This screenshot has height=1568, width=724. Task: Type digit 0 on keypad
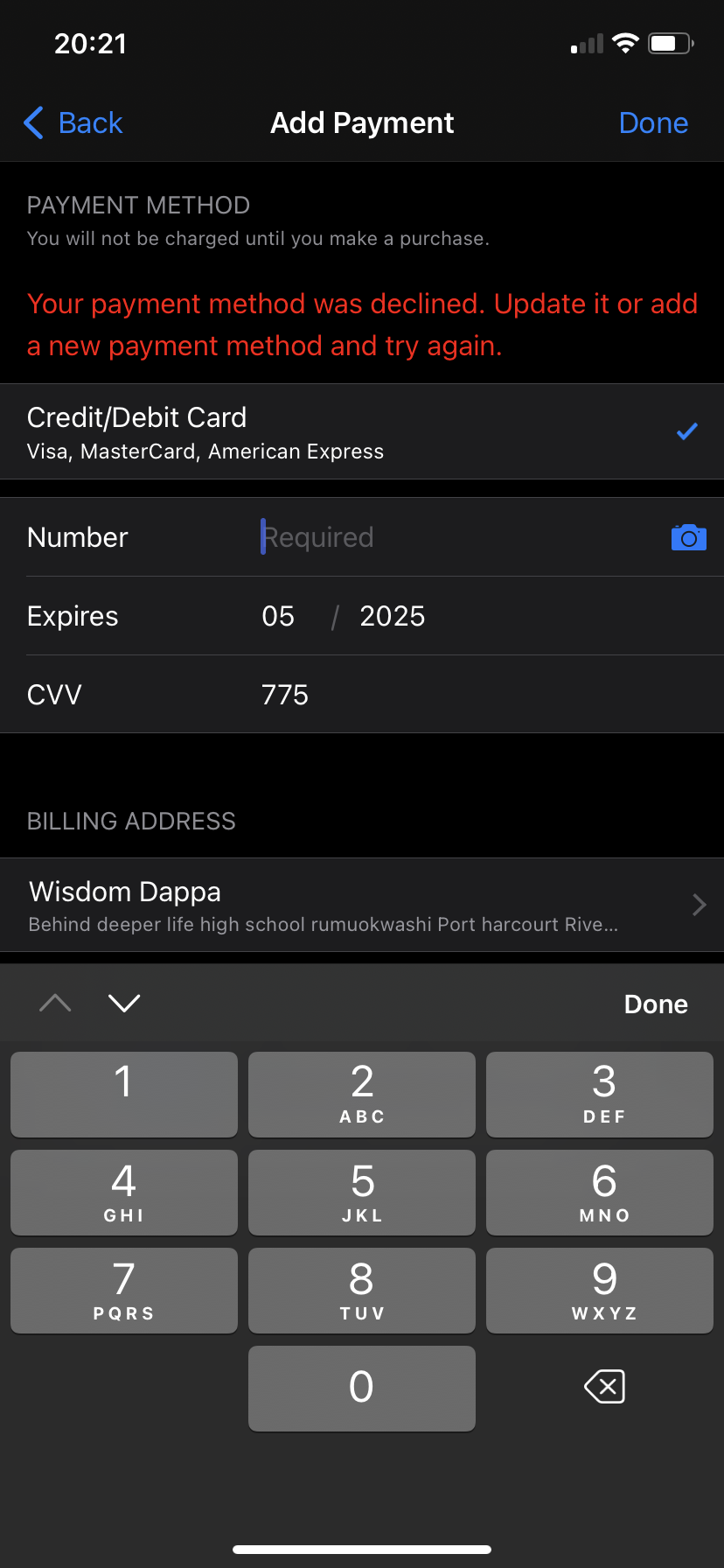362,1388
